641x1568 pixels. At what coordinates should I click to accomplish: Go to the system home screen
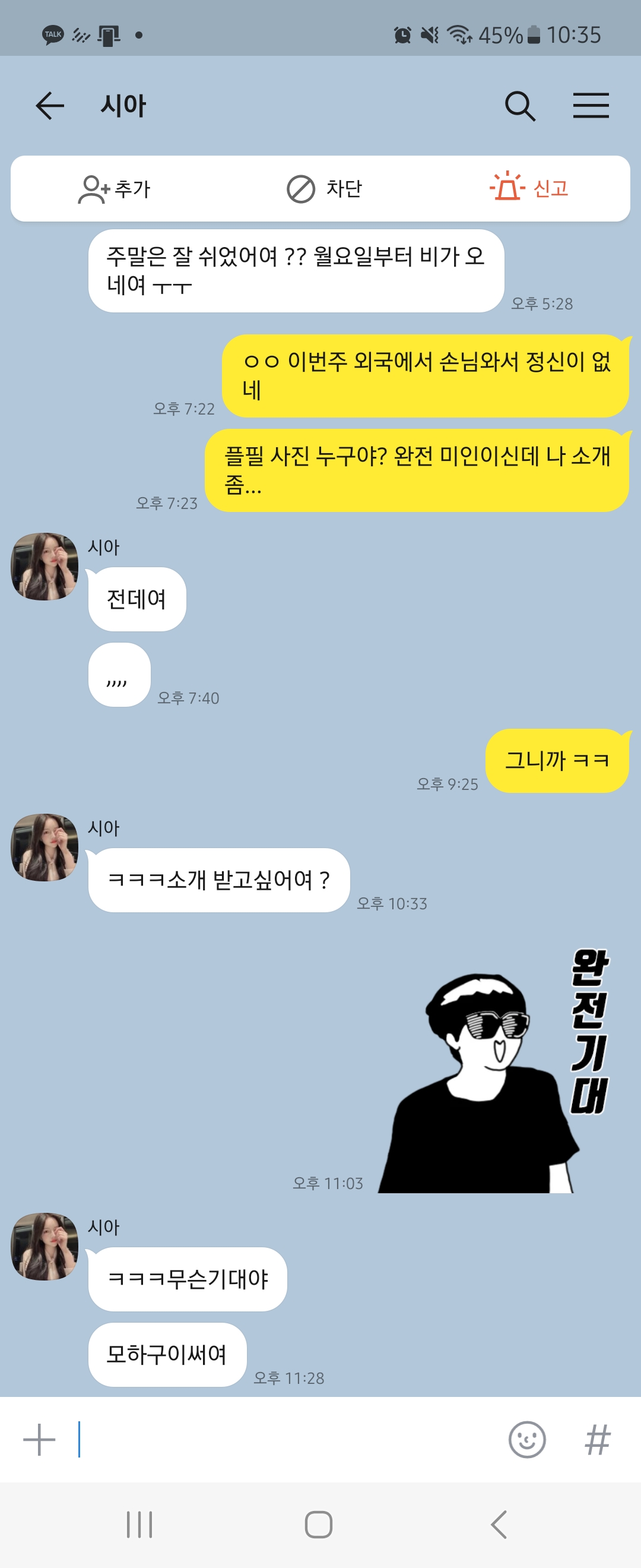pyautogui.click(x=319, y=1525)
